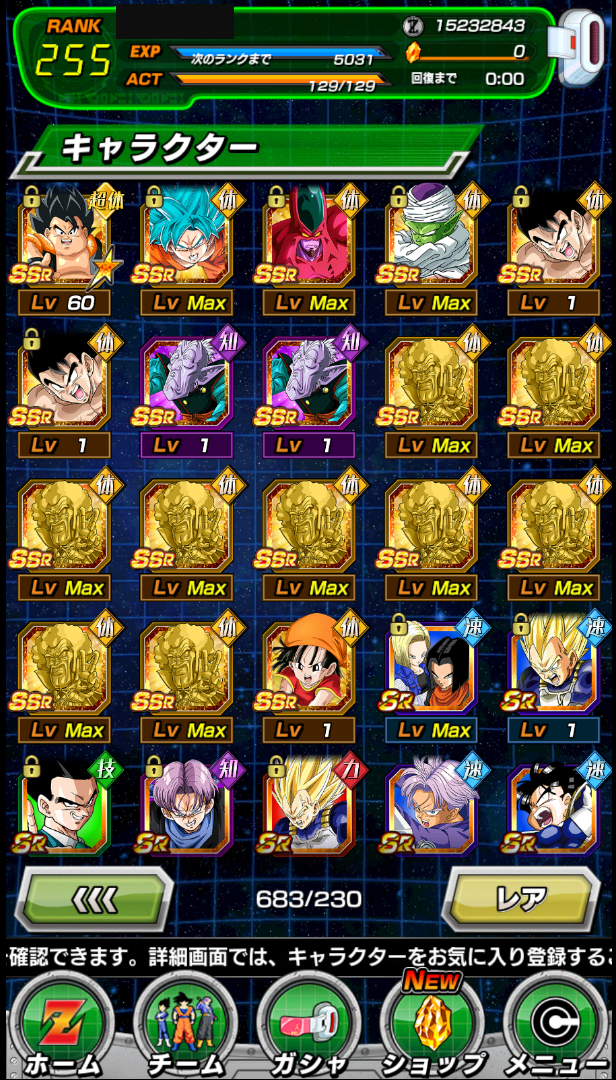
Task: Open the メニュー tab
Action: [x=555, y=1026]
